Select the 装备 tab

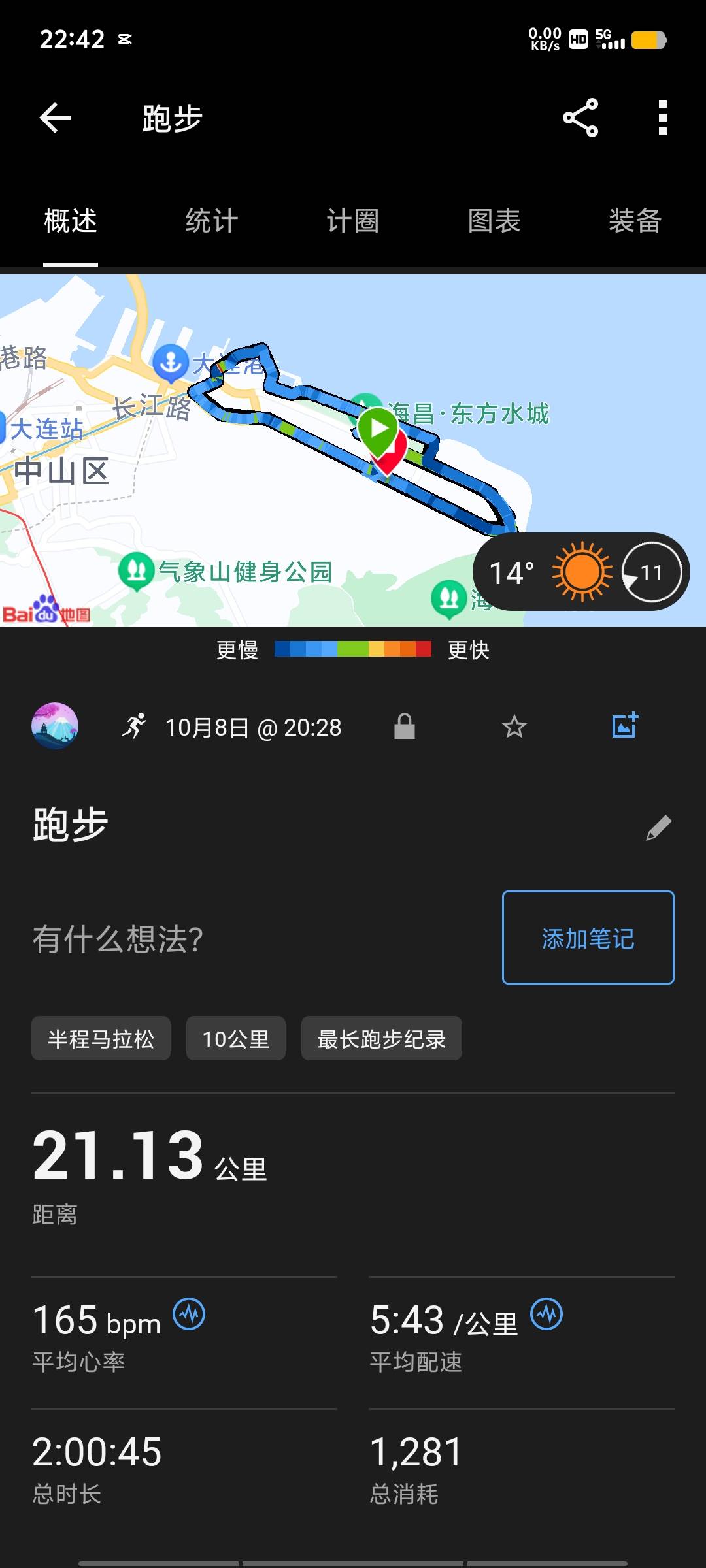635,221
